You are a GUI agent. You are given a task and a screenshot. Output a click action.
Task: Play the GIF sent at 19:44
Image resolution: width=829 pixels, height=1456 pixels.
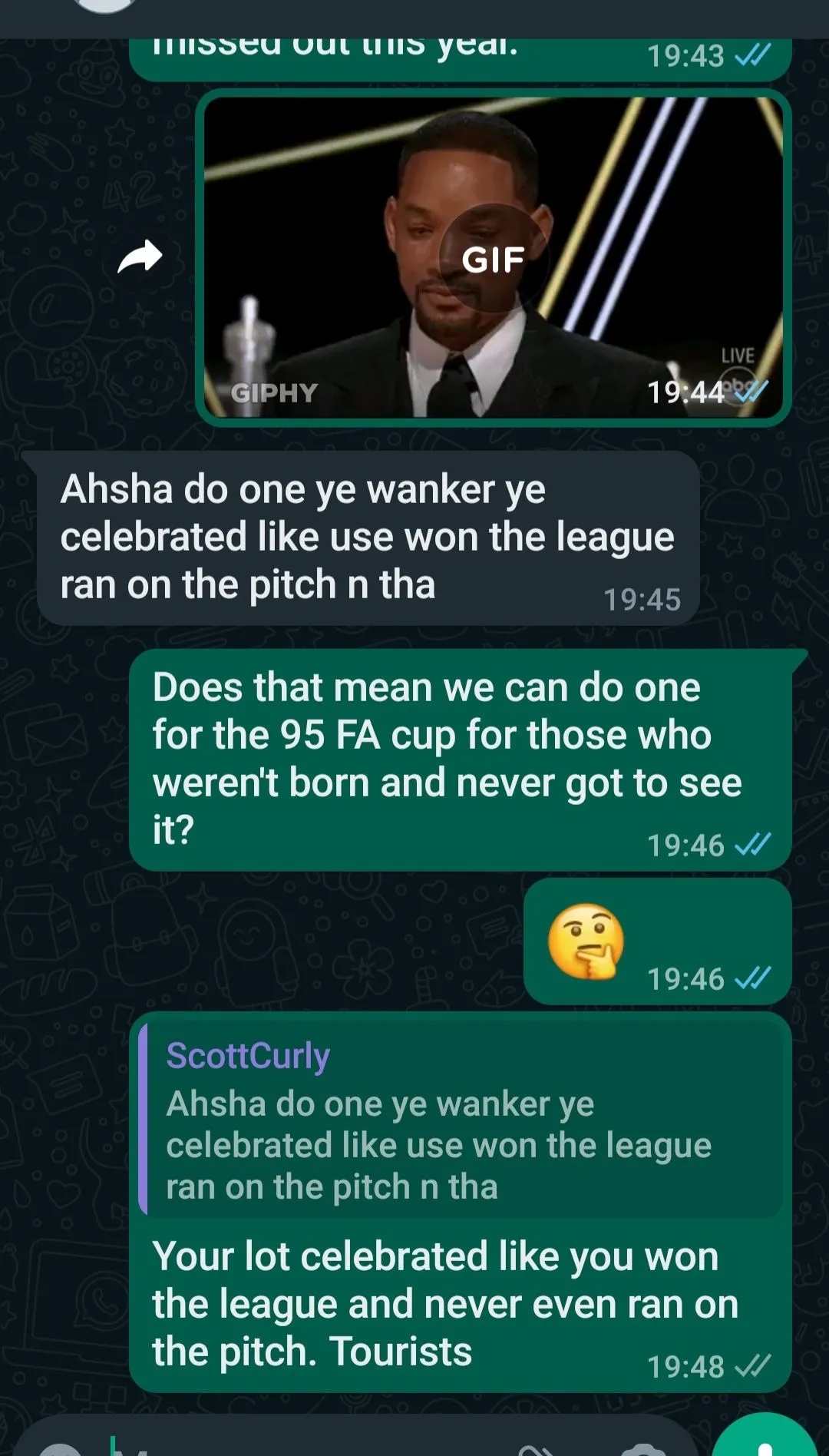tap(493, 260)
